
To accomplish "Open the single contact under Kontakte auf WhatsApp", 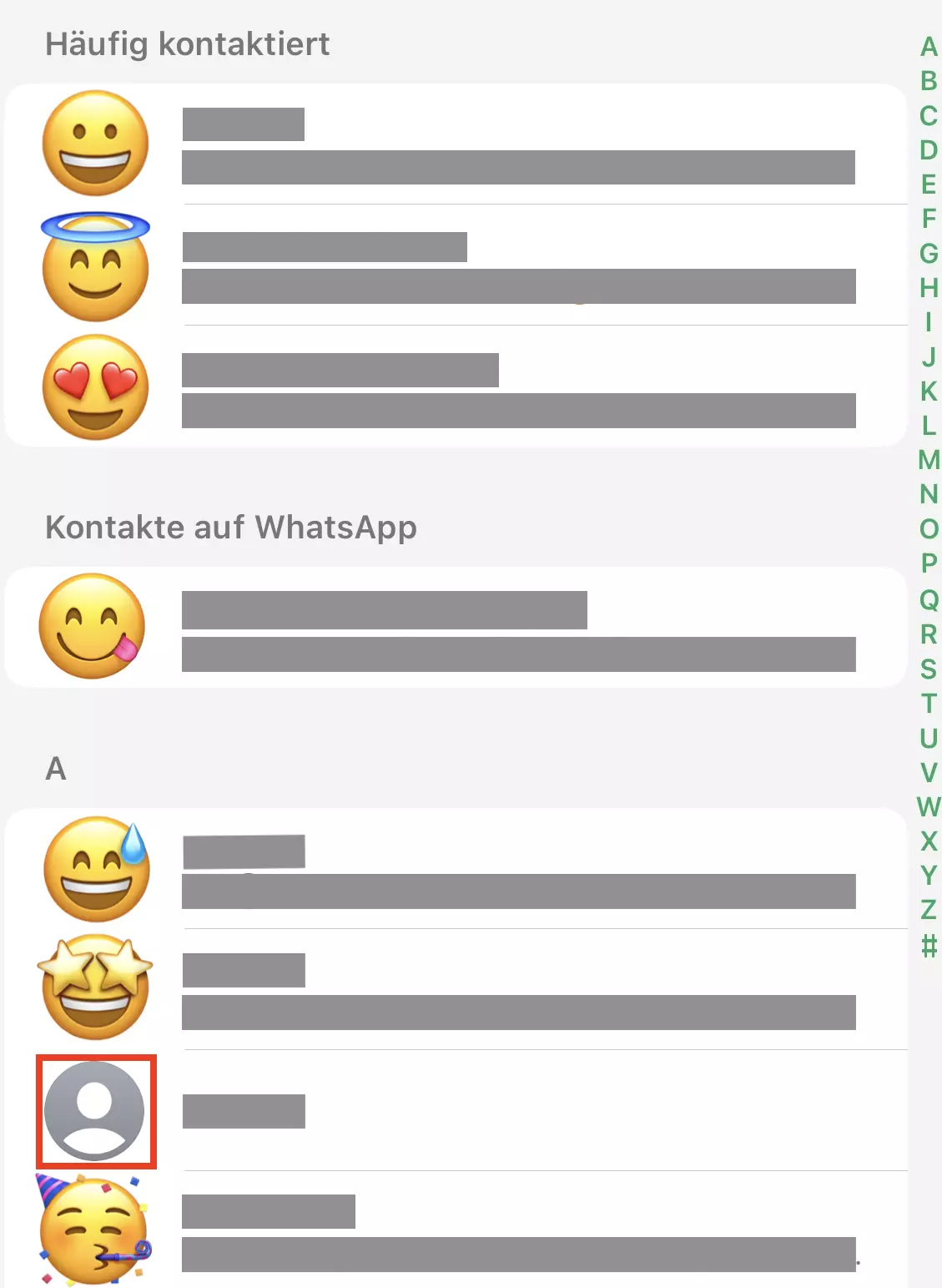I will pyautogui.click(x=459, y=627).
